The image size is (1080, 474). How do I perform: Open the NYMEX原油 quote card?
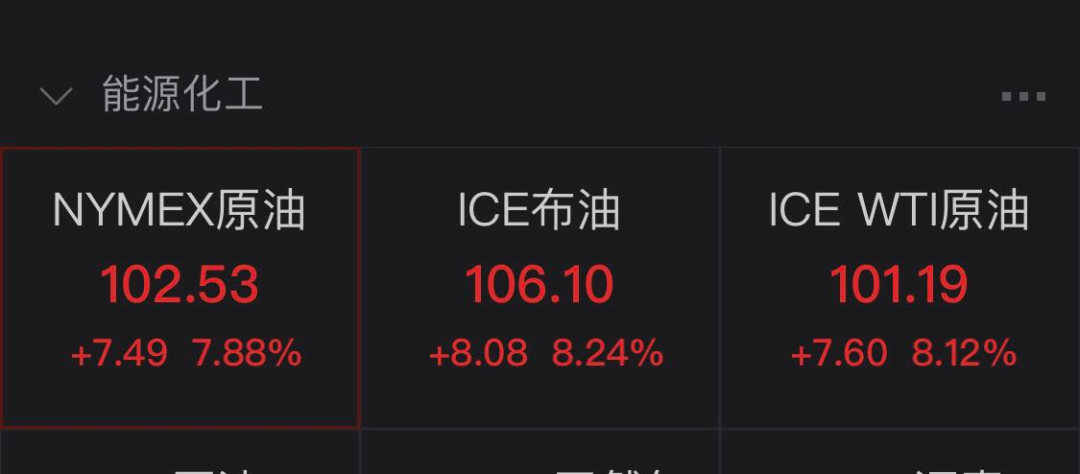(x=180, y=287)
